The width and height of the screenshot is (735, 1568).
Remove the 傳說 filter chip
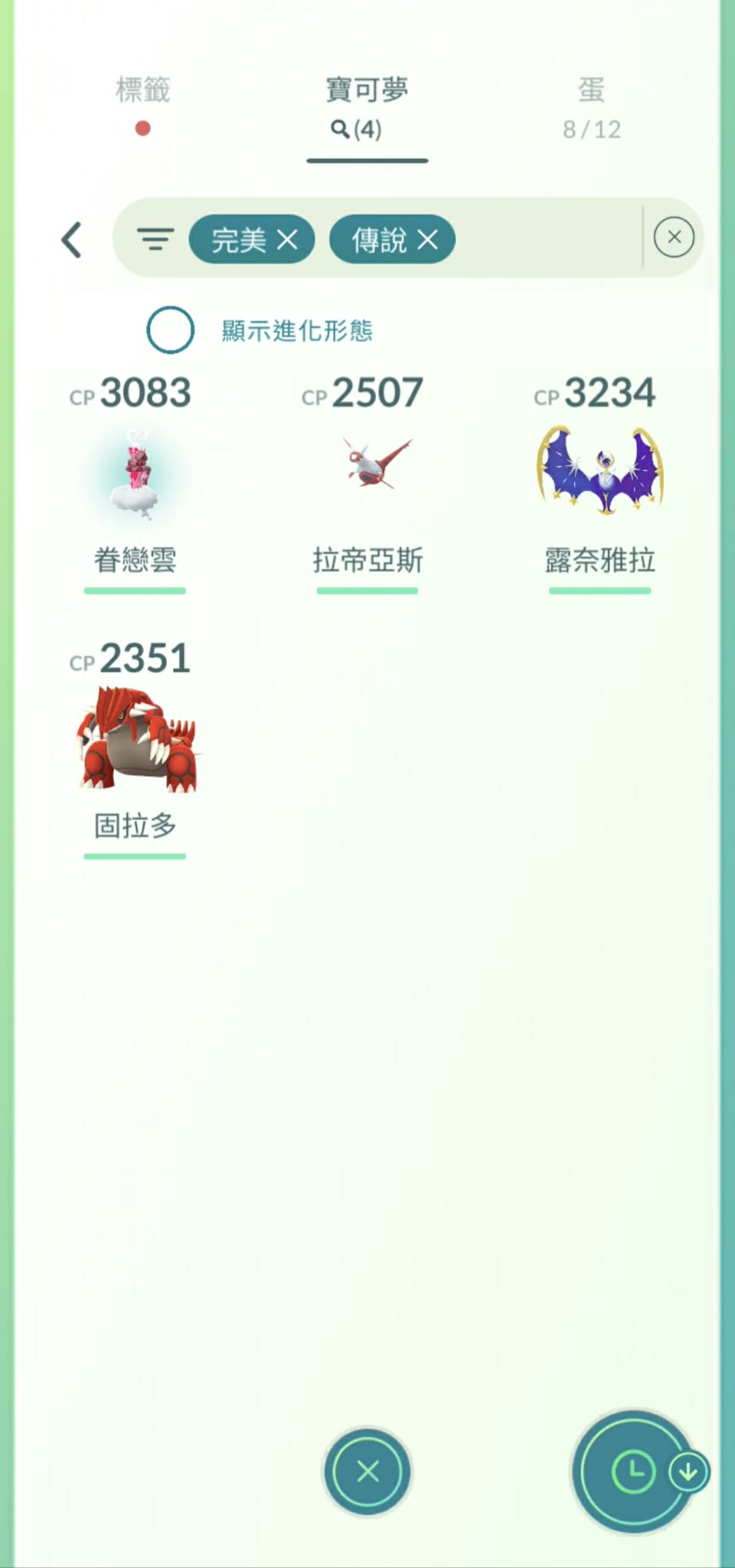click(428, 241)
